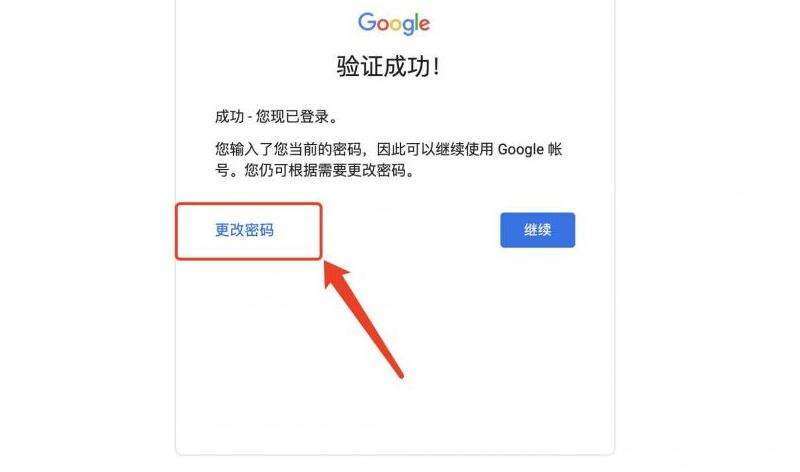
Task: Tap the blue 继续 button
Action: (x=537, y=230)
